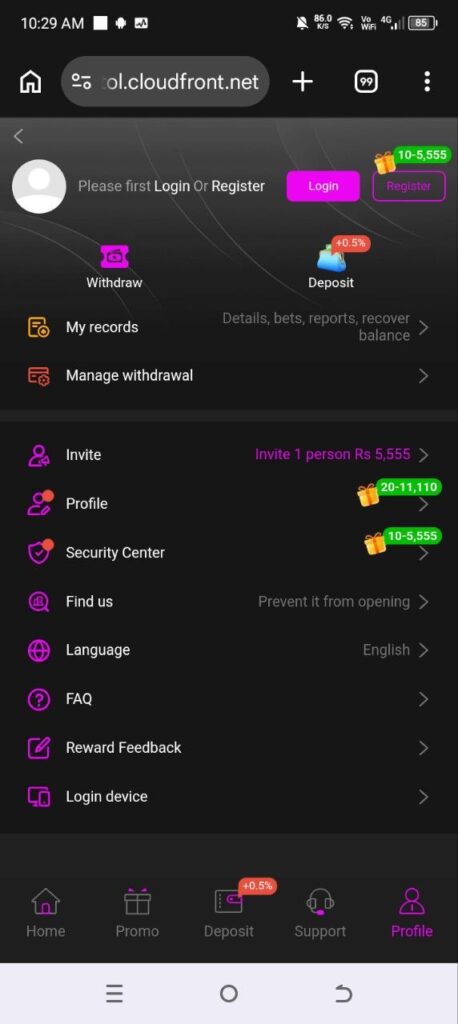Switch to the Home tab
Viewport: 458px width, 1024px height.
click(x=46, y=913)
